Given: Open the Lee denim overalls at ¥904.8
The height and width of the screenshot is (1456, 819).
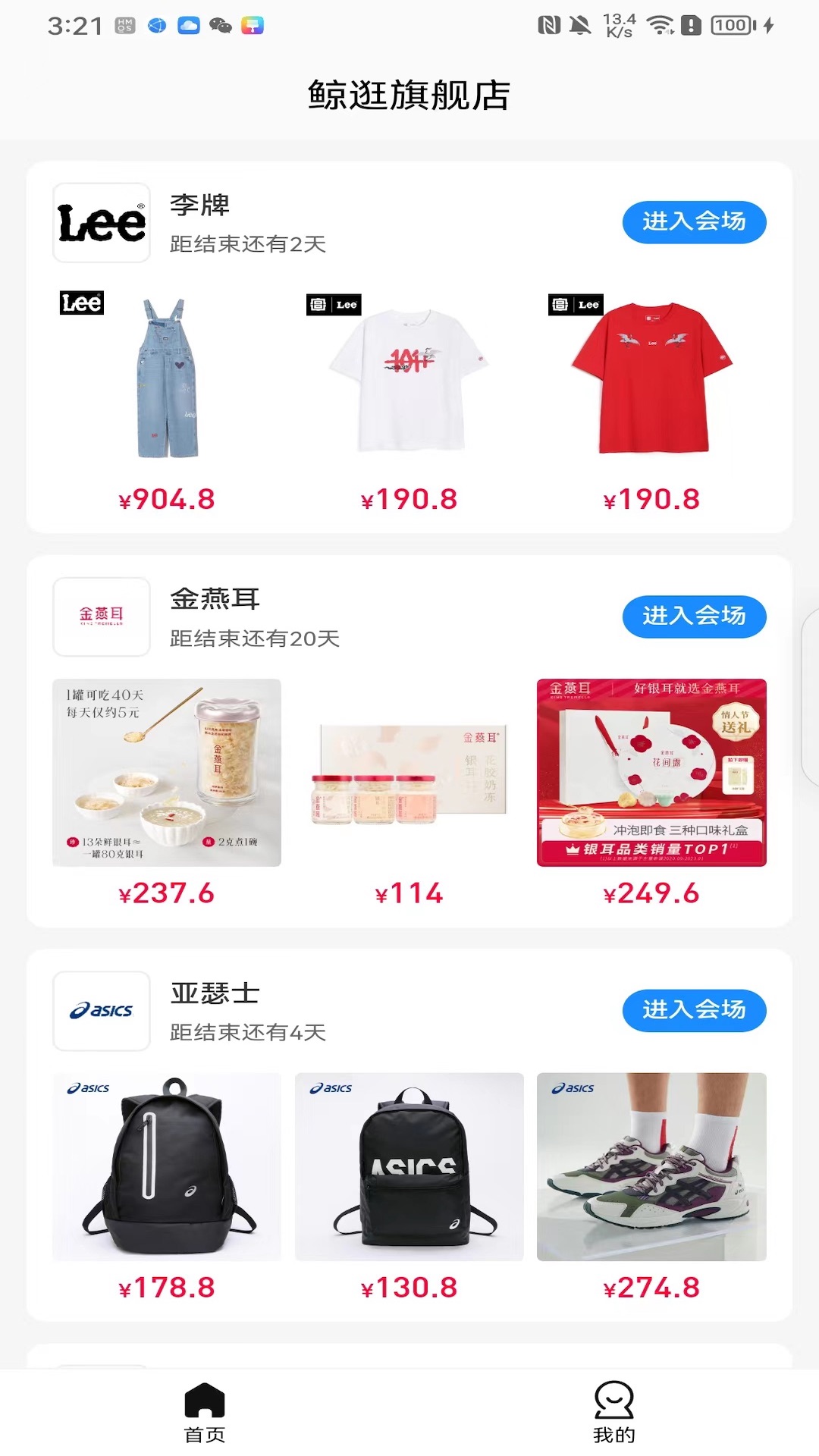Looking at the screenshot, I should tap(167, 379).
